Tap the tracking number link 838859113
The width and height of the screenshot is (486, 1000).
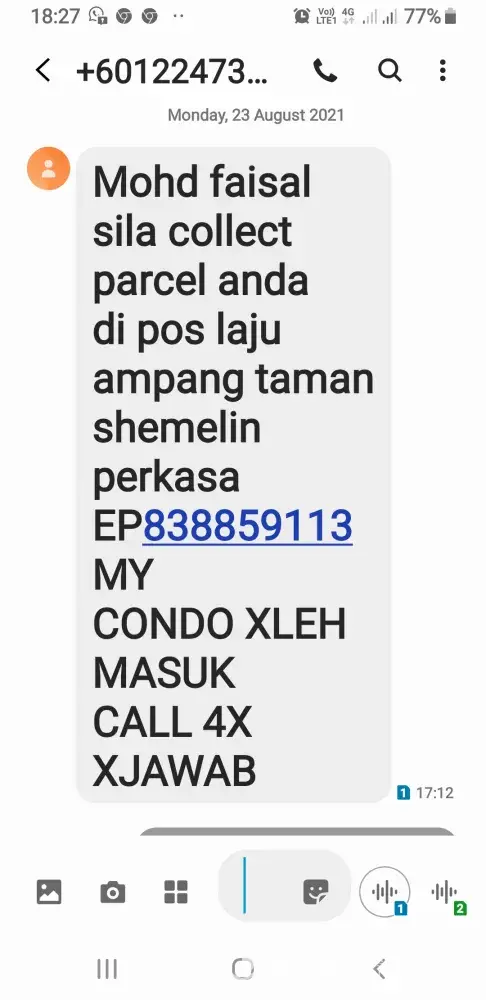pos(247,526)
